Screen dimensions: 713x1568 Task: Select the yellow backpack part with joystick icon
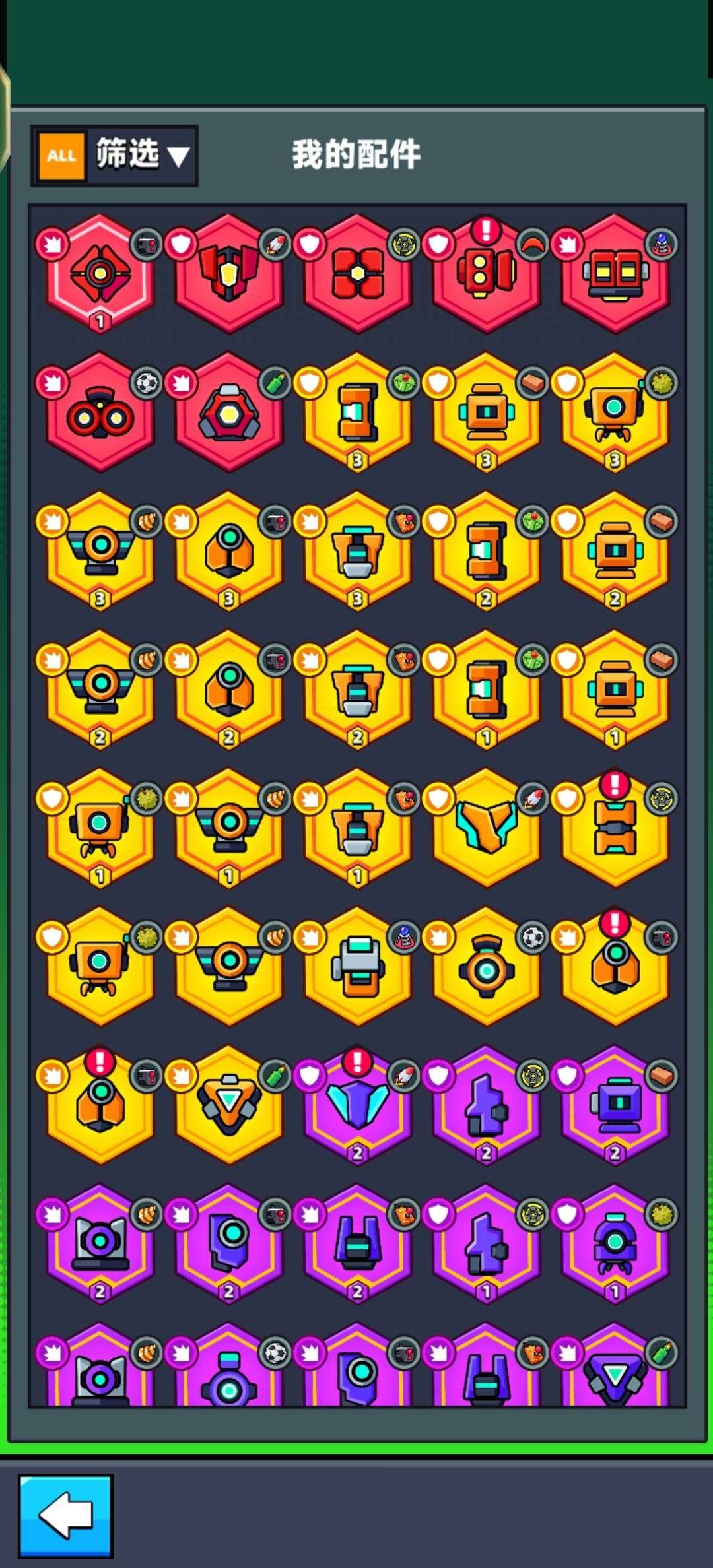[x=357, y=967]
